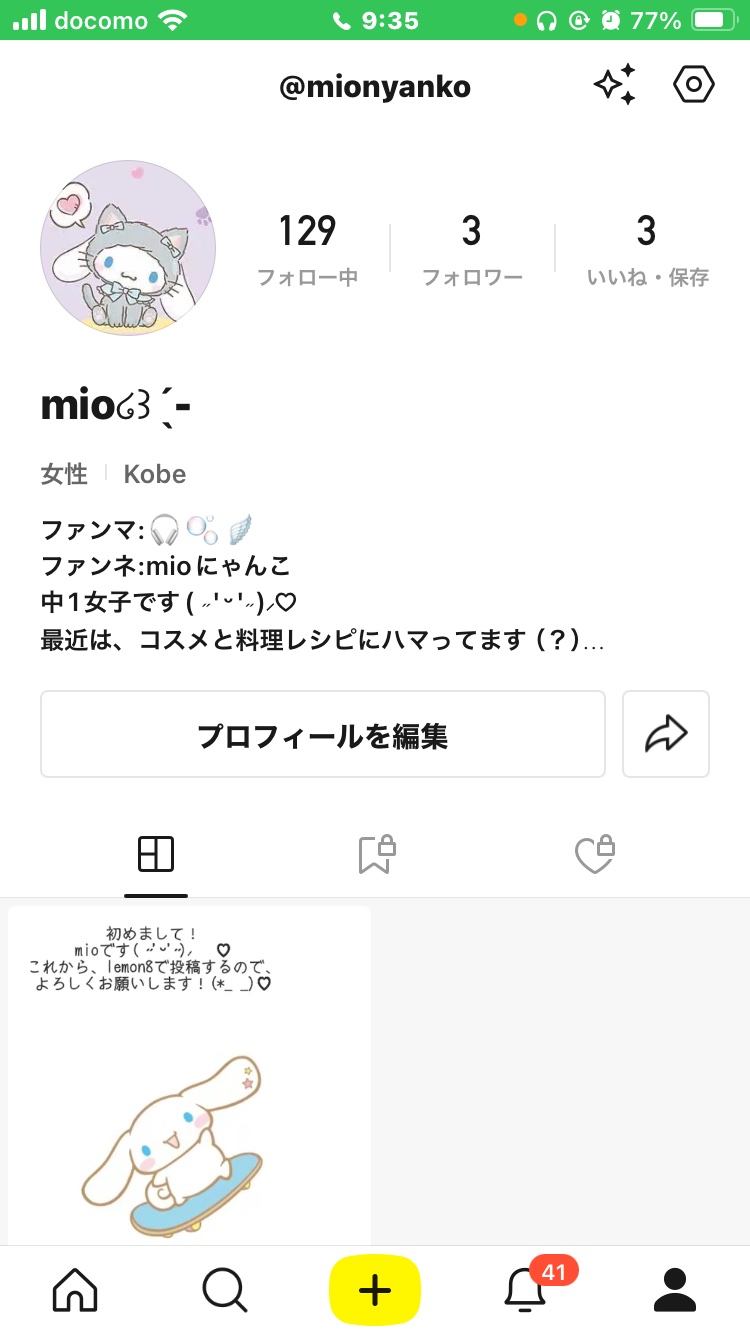The height and width of the screenshot is (1334, 750).
Task: Tap the profile avatar picture
Action: tap(128, 247)
